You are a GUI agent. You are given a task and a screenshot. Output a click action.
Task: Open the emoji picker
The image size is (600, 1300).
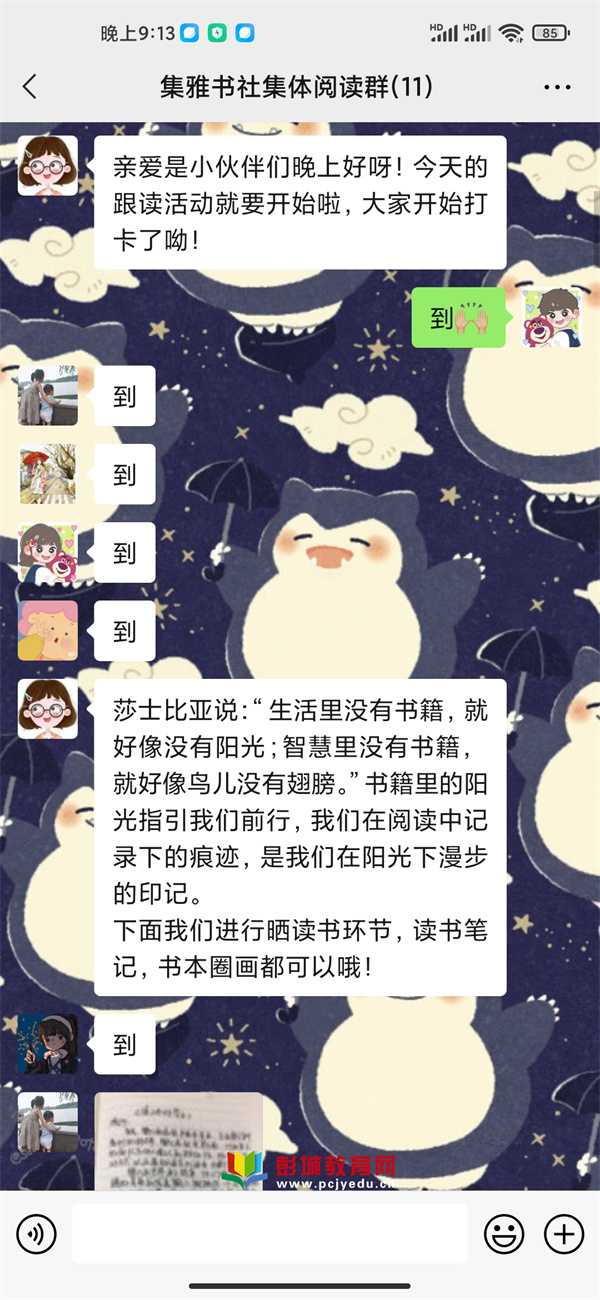click(x=504, y=1234)
